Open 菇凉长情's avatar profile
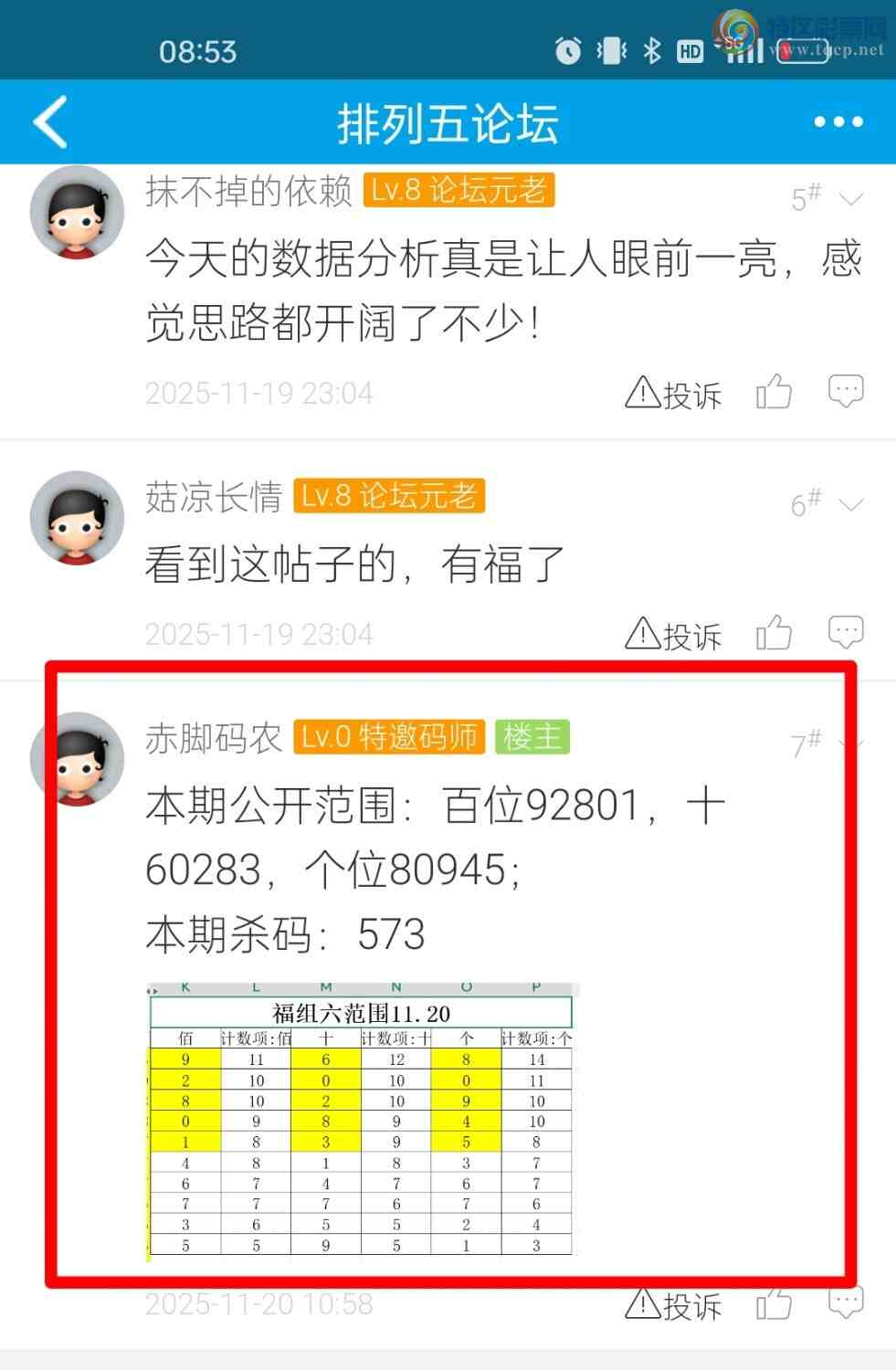The image size is (896, 1370). click(77, 518)
